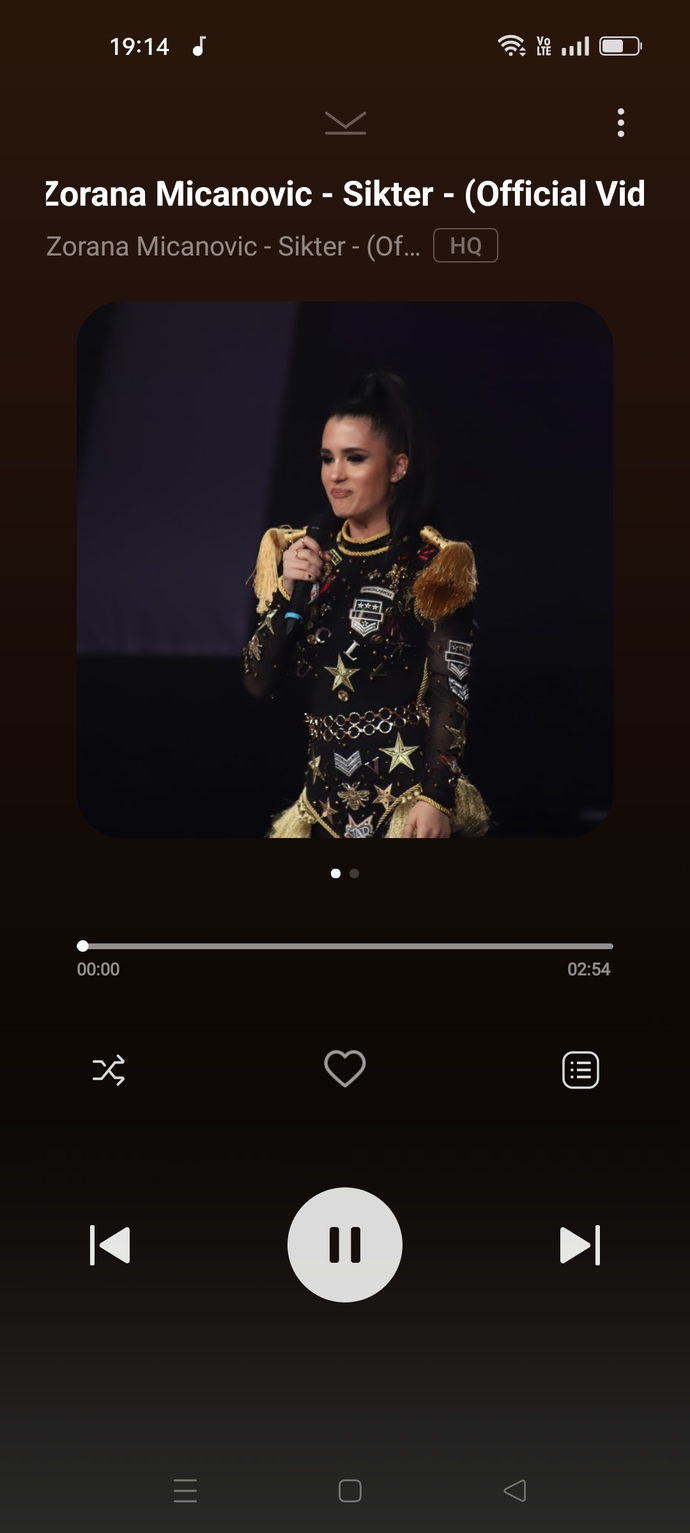Toggle shuffle mode

[x=109, y=1070]
